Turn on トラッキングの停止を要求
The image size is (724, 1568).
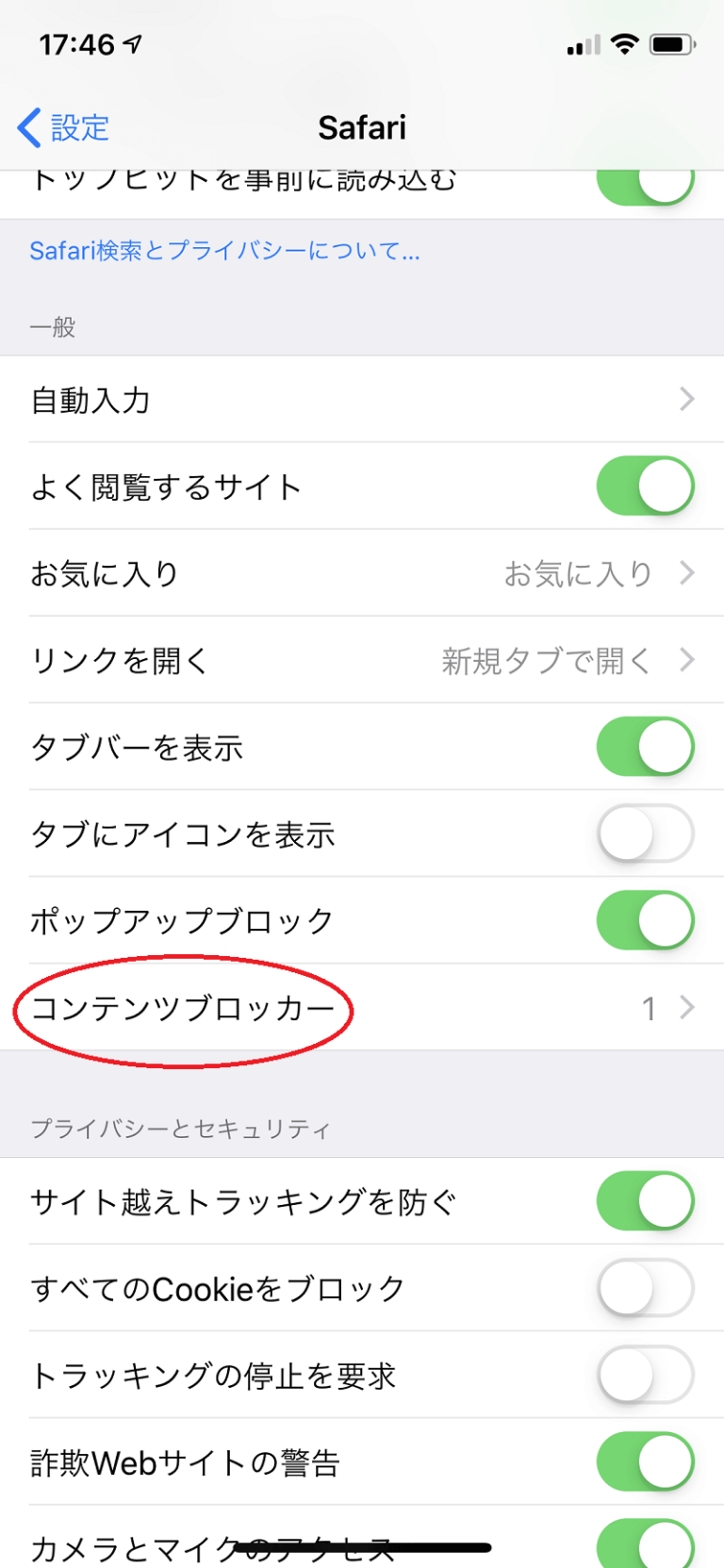pos(645,1376)
